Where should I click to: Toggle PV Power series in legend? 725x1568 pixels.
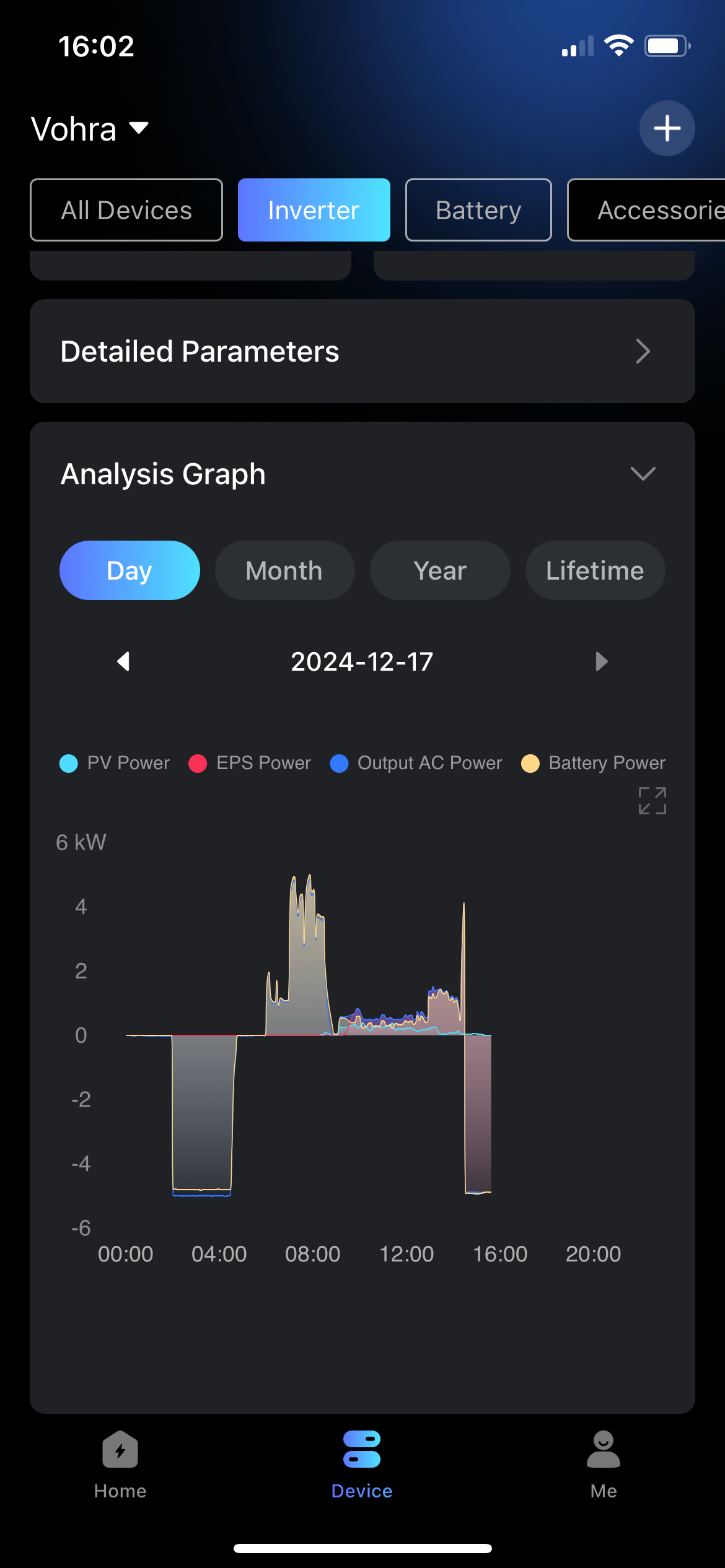click(x=115, y=763)
